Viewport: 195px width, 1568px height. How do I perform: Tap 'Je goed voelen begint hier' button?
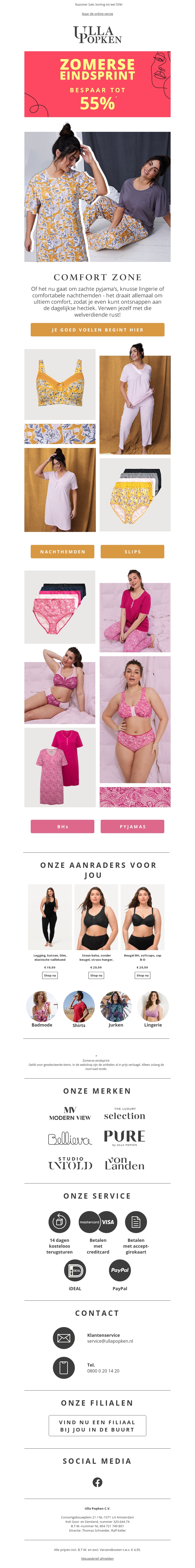[x=97, y=329]
